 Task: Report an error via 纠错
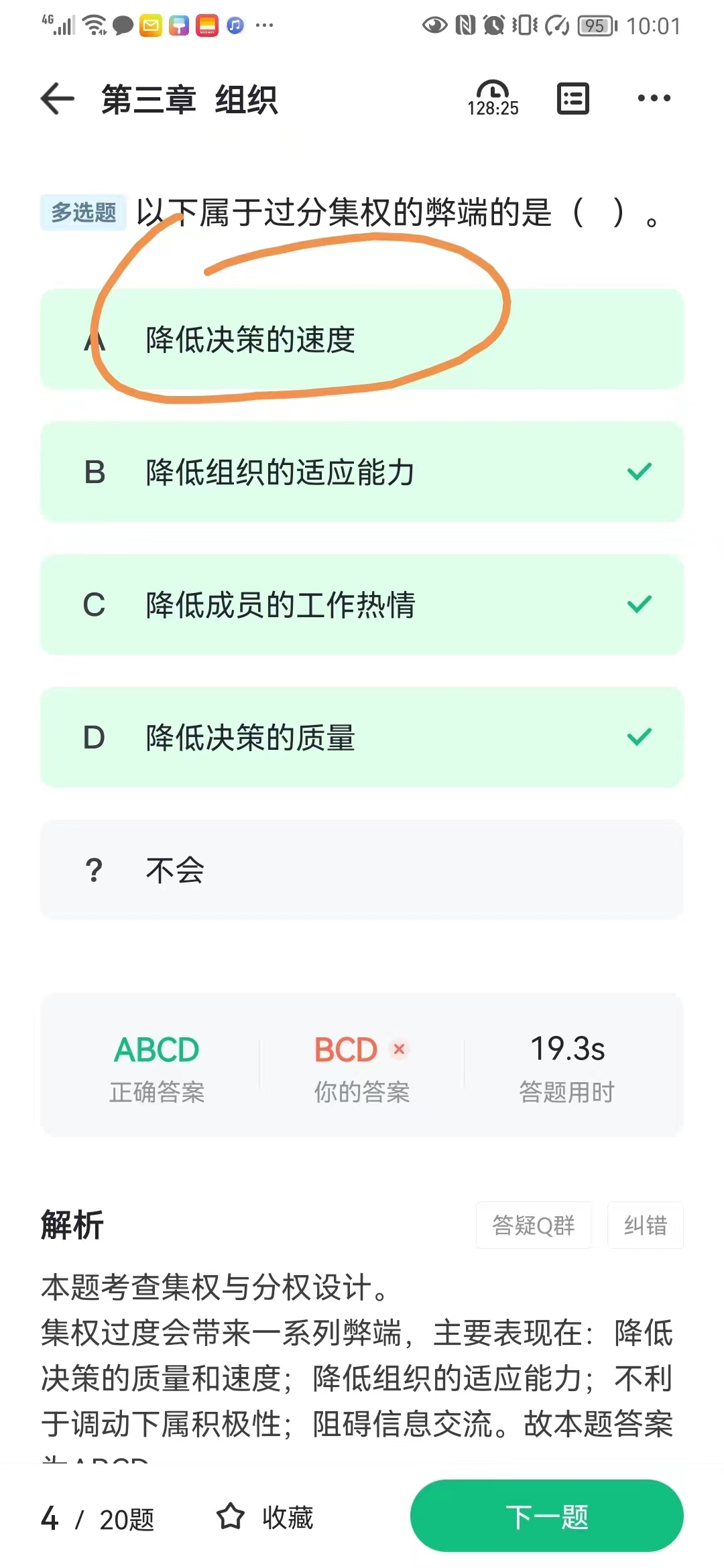pos(646,1225)
